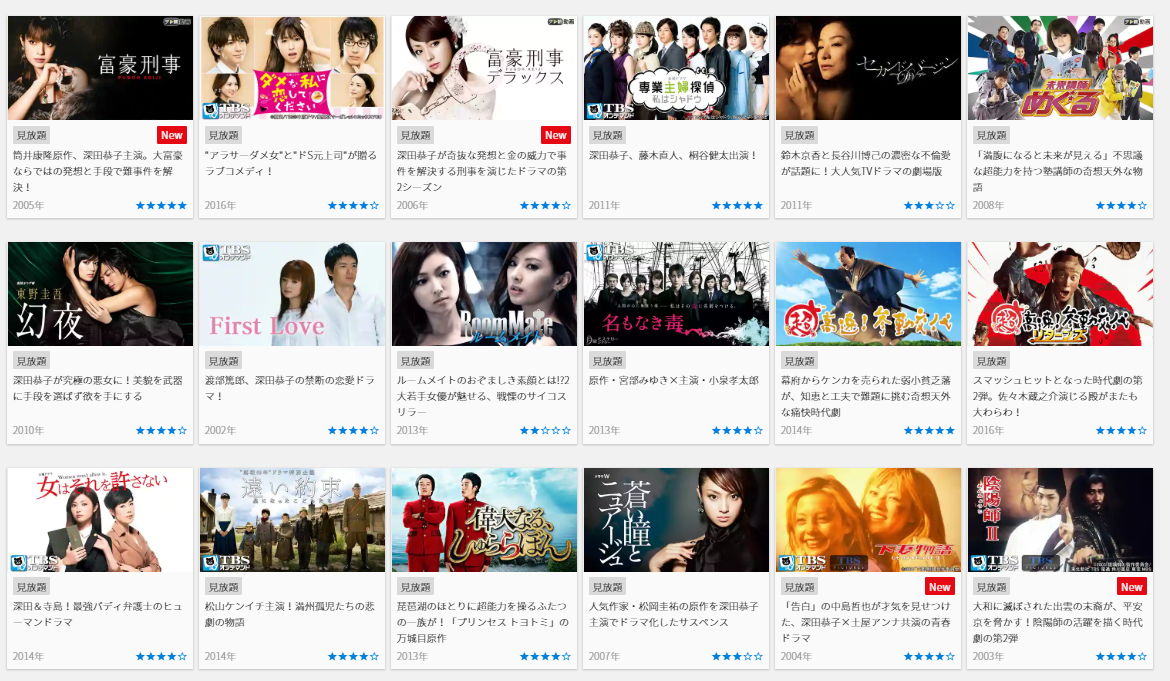Screen dimensions: 1170x681
Task: Open 未来講師めぐる drama card
Action: tap(1060, 68)
